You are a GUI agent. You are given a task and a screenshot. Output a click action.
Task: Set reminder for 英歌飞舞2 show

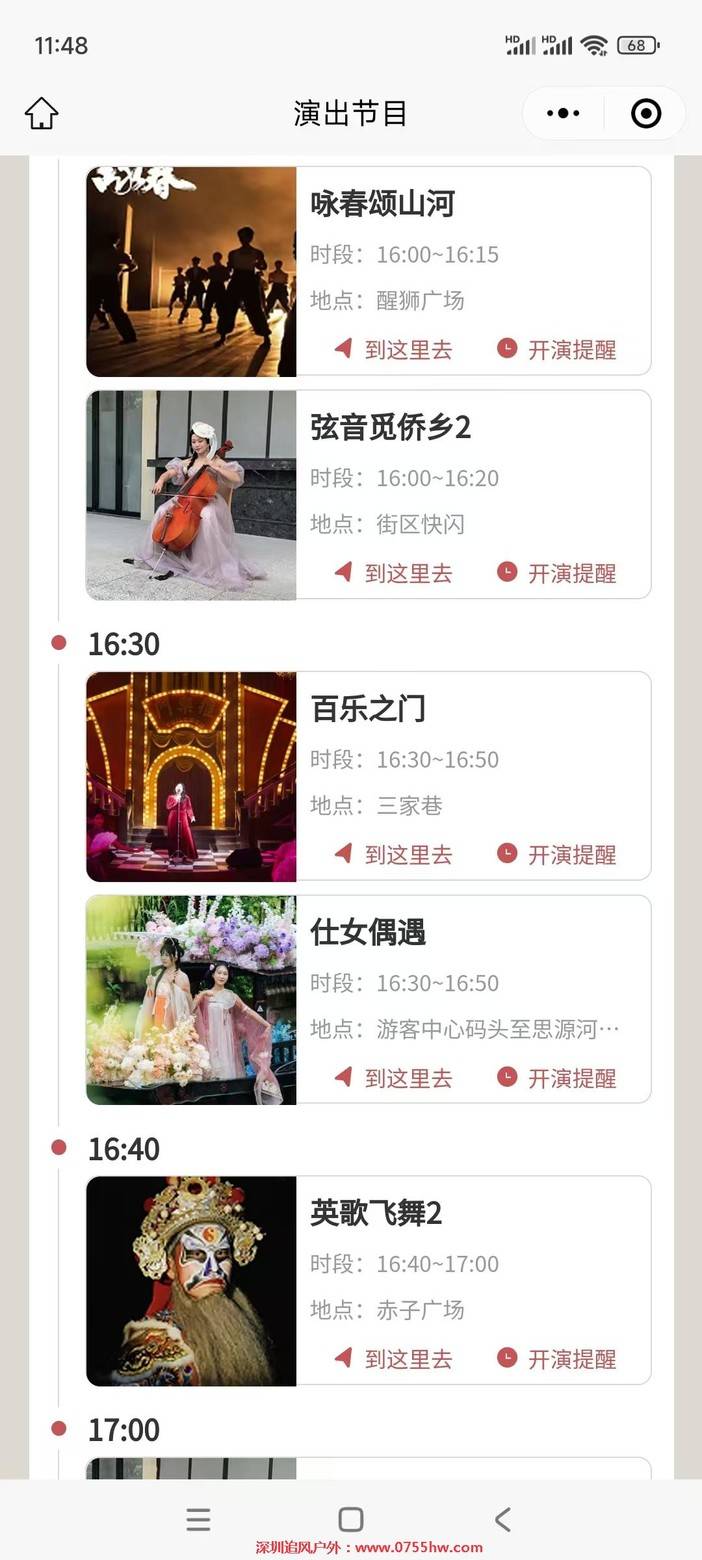557,1359
